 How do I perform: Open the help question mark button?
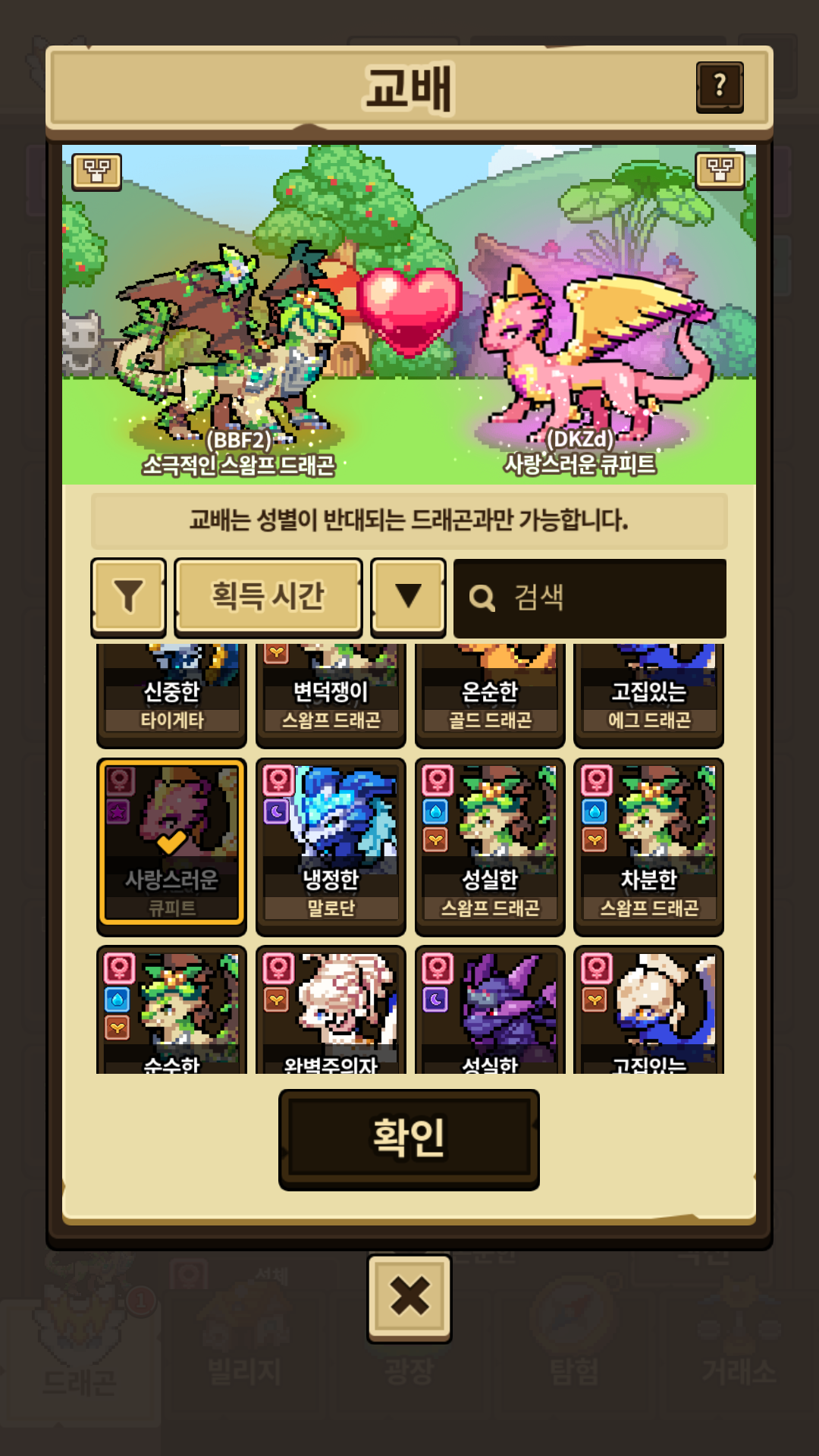point(719,86)
